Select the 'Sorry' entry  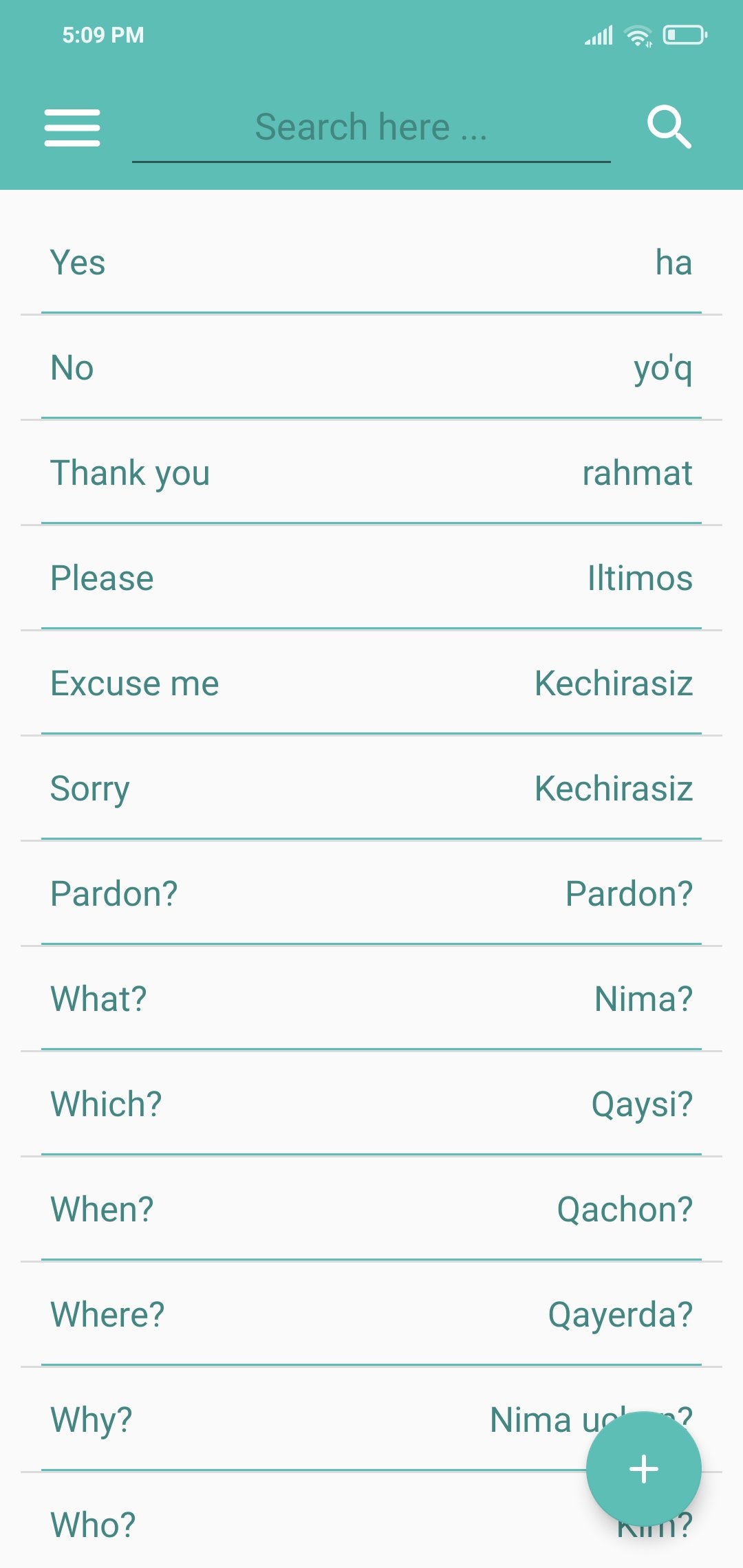coord(371,789)
